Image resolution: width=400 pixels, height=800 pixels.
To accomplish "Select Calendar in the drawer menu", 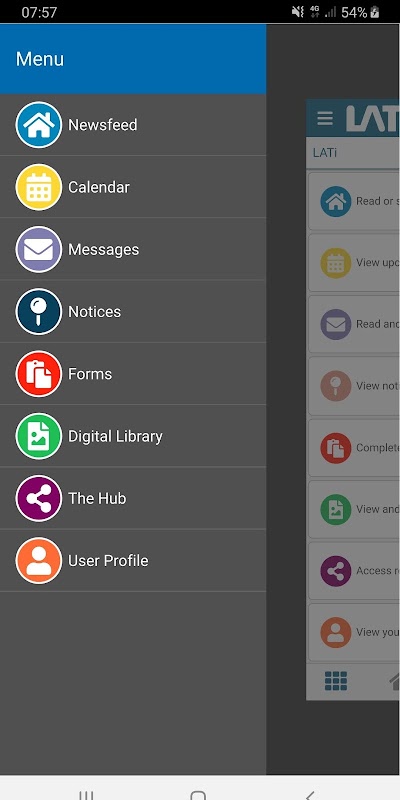I will [x=133, y=187].
